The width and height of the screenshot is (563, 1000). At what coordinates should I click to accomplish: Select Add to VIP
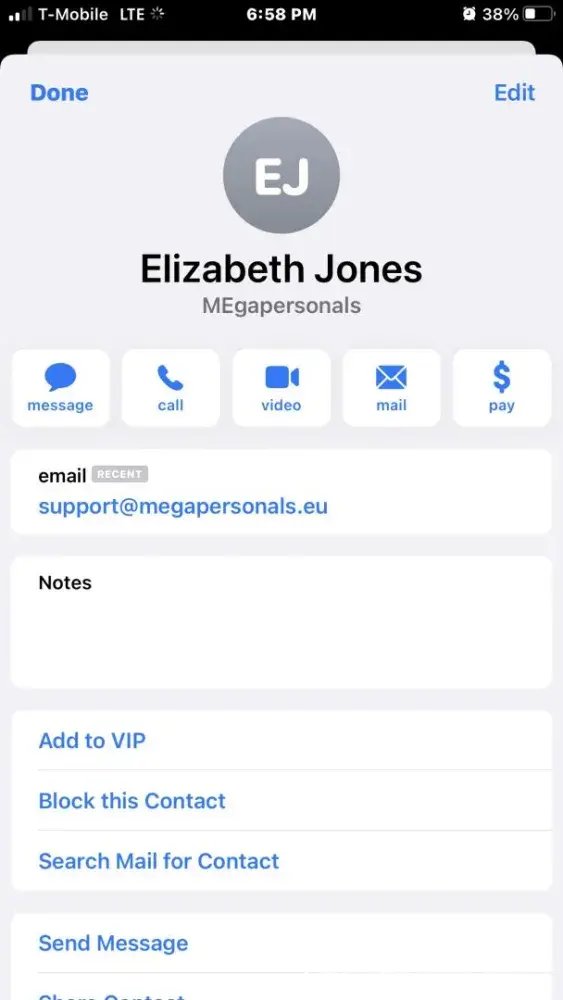(x=281, y=740)
